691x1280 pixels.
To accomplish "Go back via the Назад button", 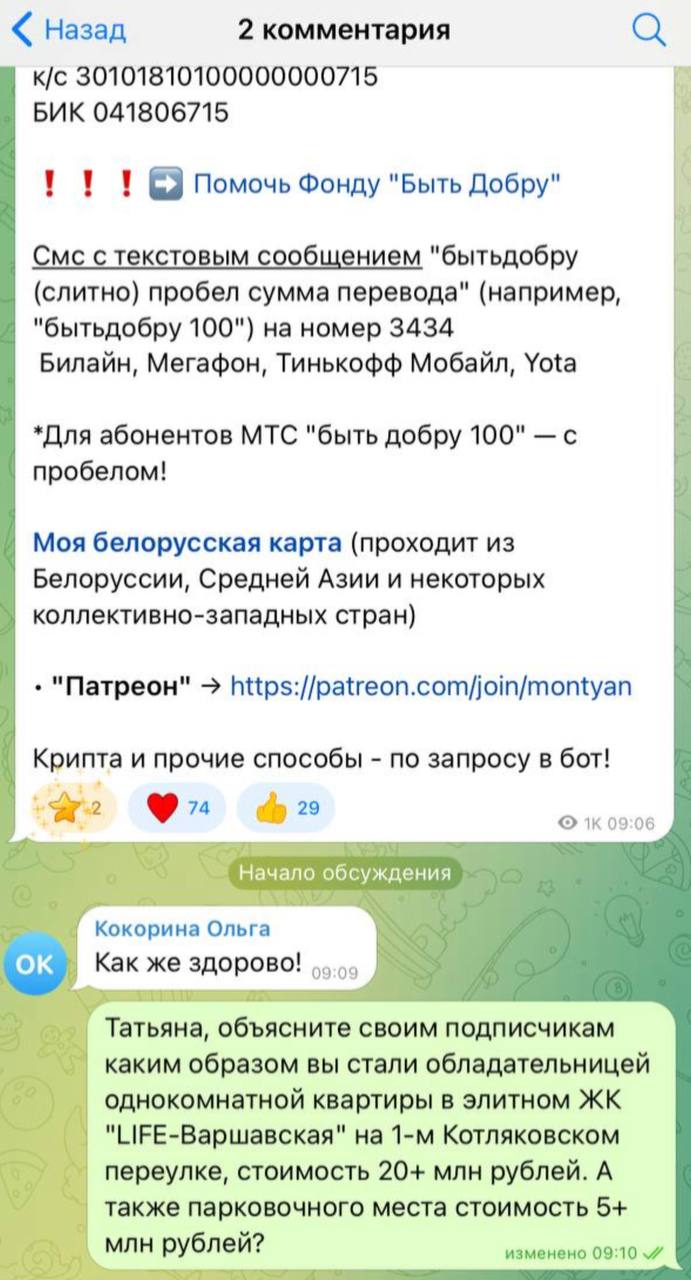I will [70, 31].
